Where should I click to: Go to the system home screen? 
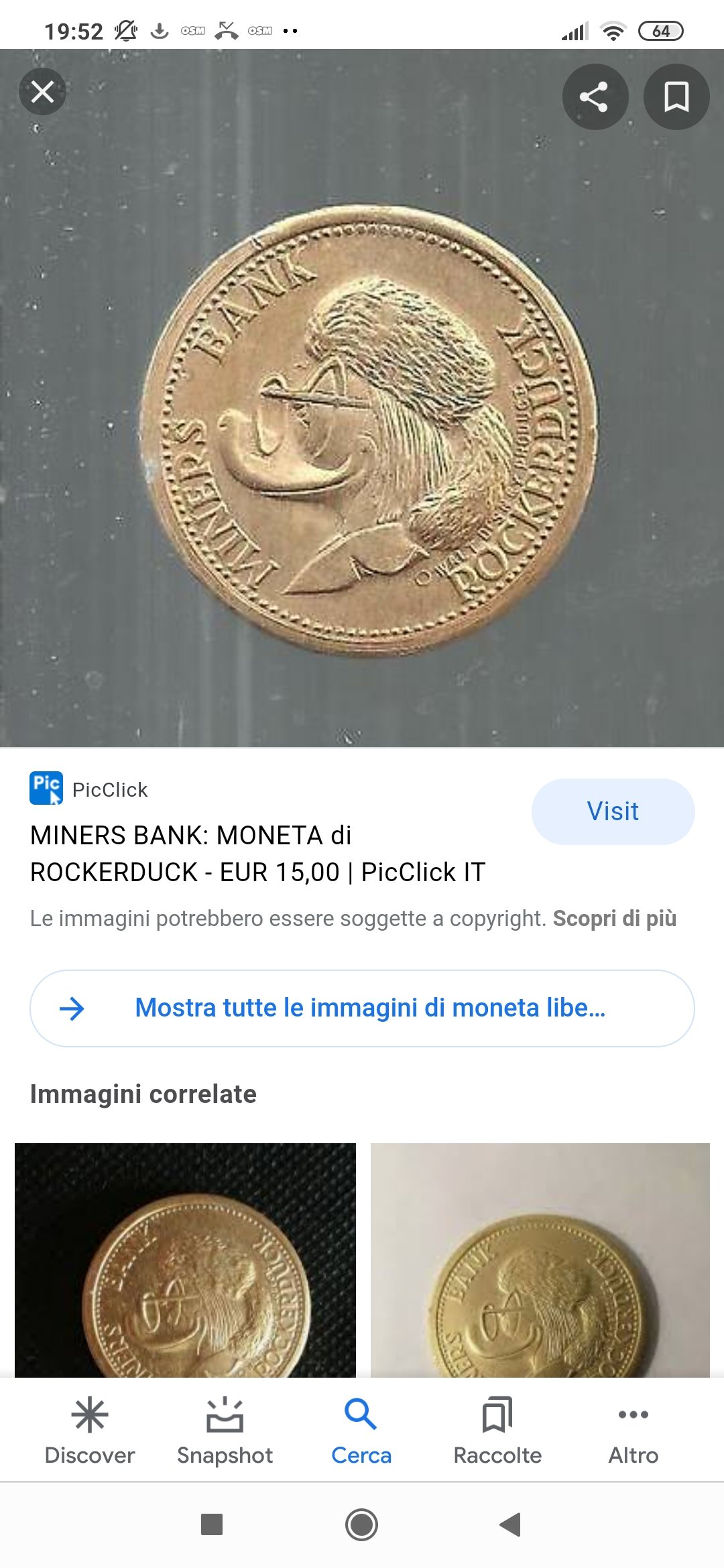[361, 1524]
